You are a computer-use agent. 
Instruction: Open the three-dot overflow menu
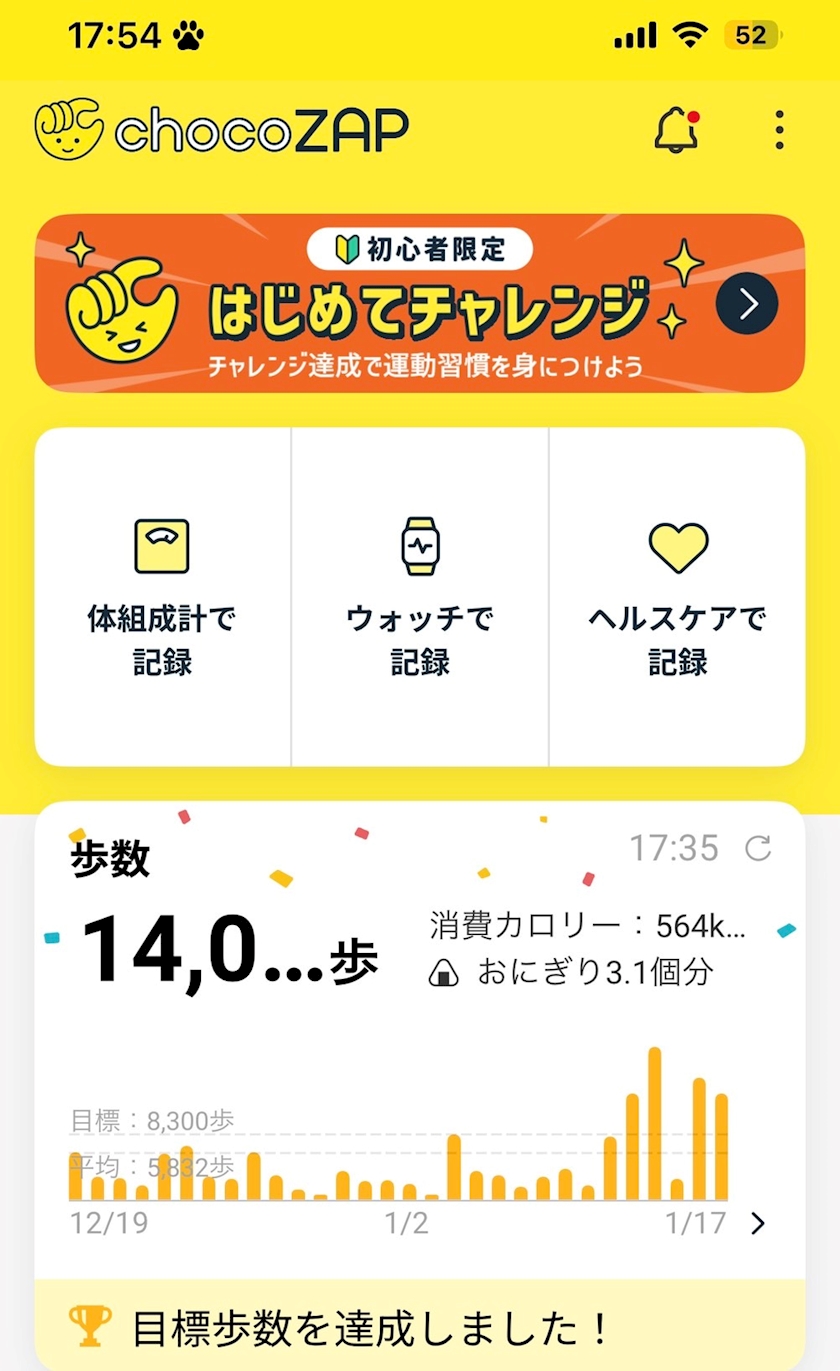tap(779, 130)
